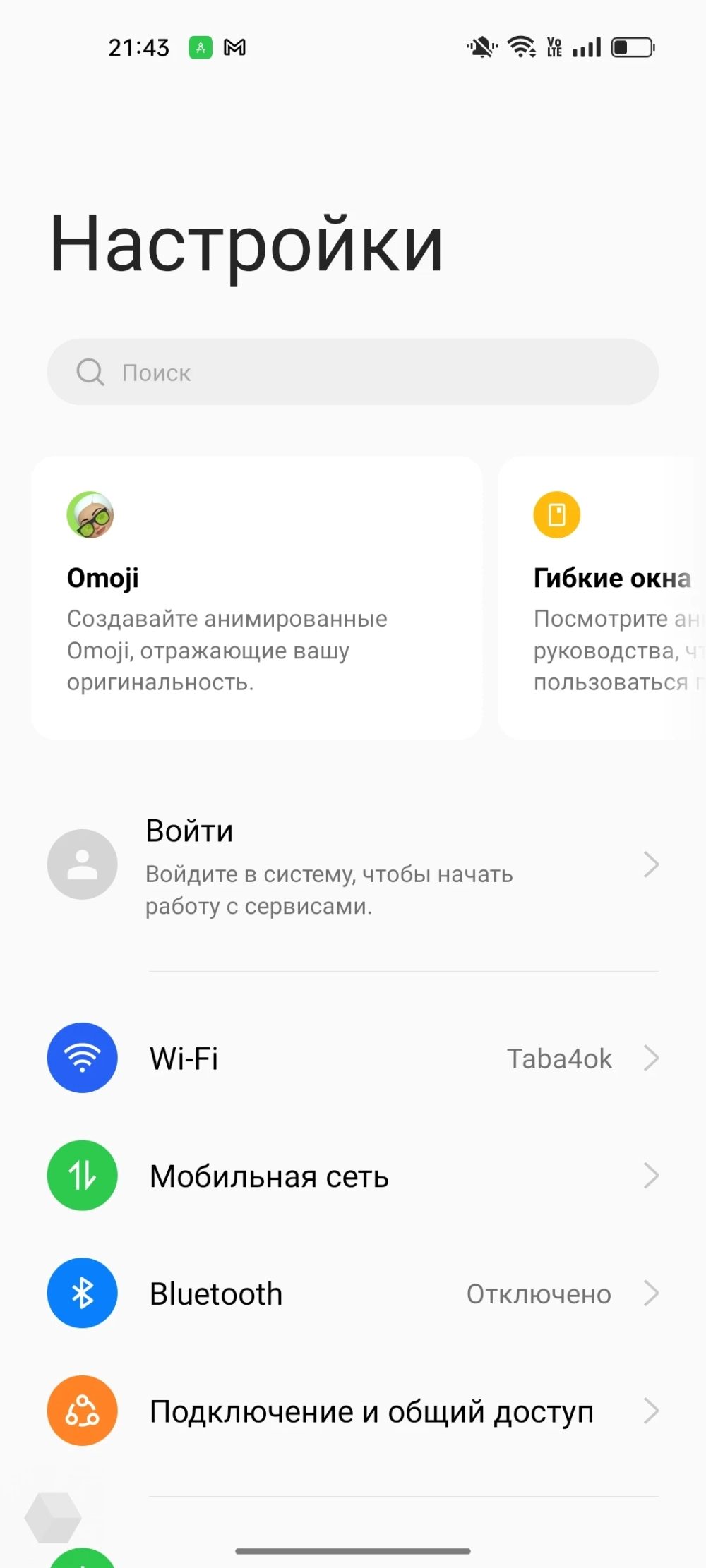Open the Войти sign-in row
Image resolution: width=706 pixels, height=1568 pixels.
click(x=353, y=865)
